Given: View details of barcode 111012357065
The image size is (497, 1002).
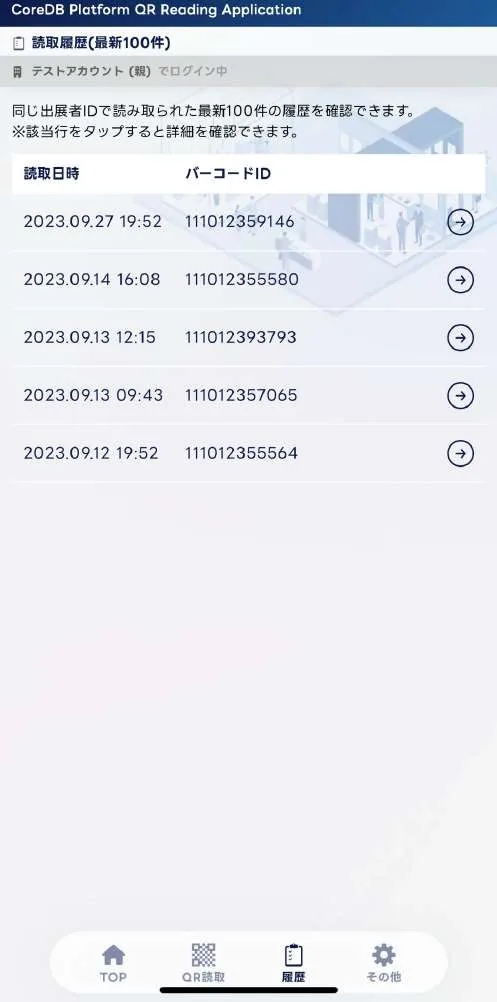Looking at the screenshot, I should [x=248, y=396].
